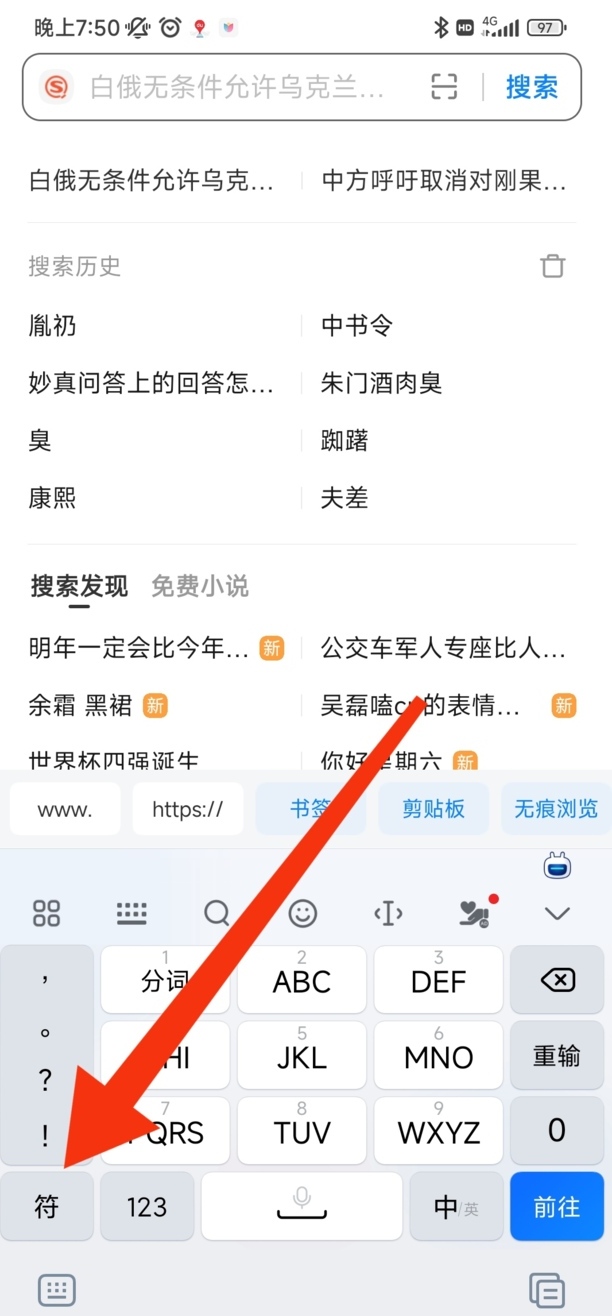Viewport: 612px width, 1316px height.
Task: Insert the www. shortcut
Action: (x=65, y=809)
